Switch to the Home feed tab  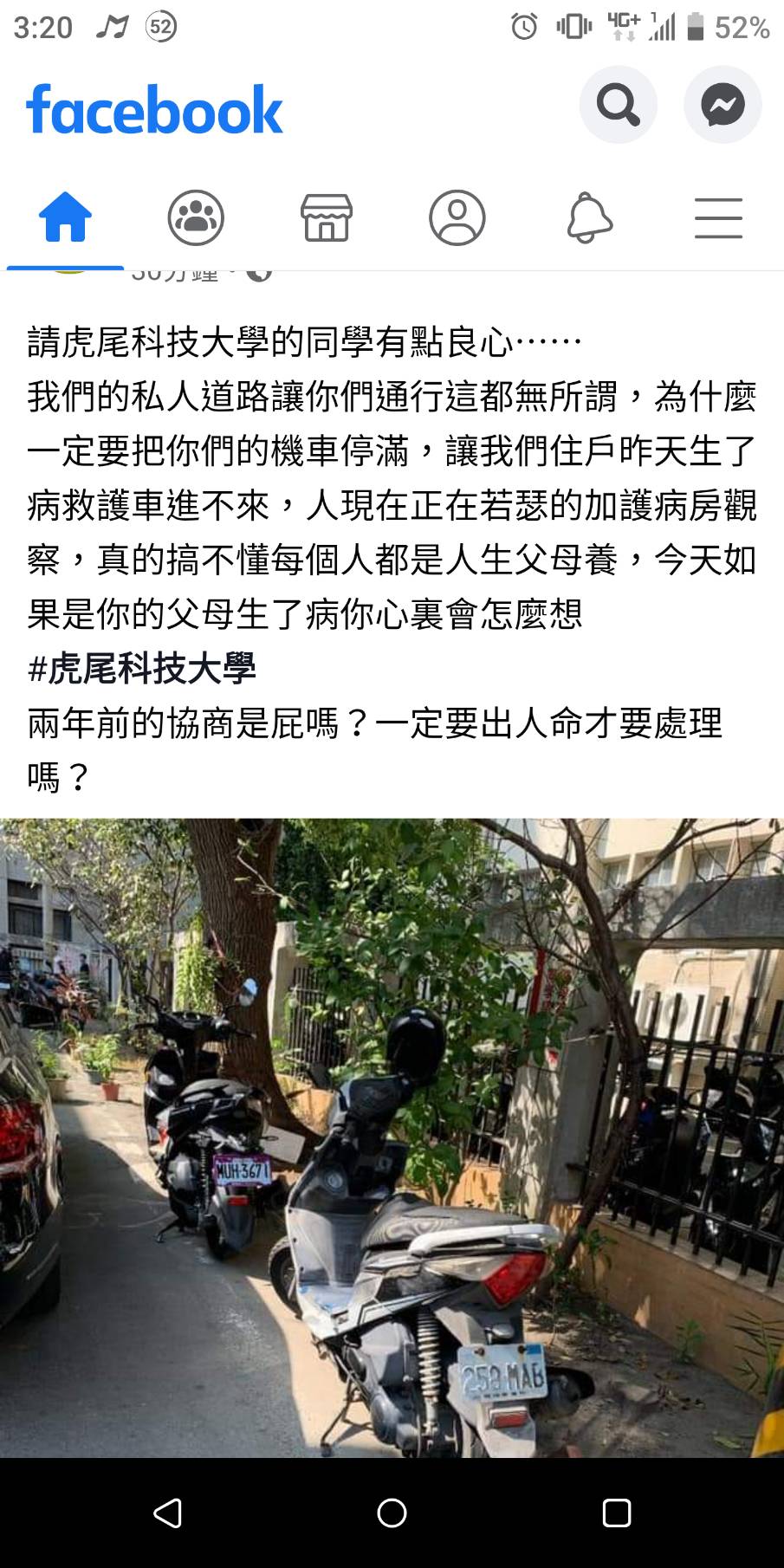click(x=66, y=217)
